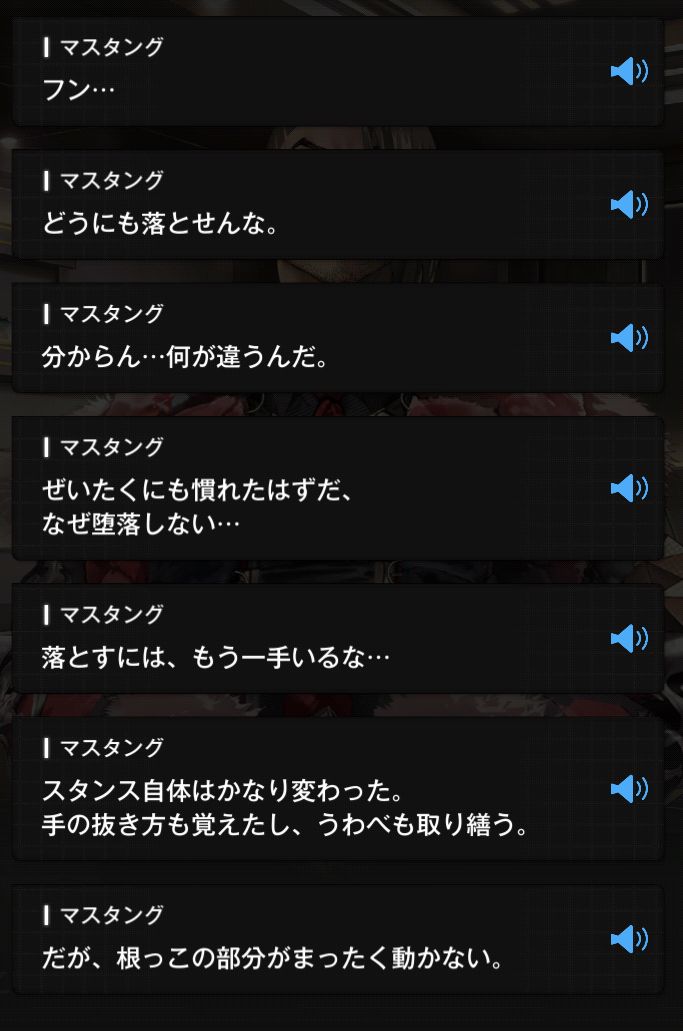The width and height of the screenshot is (683, 1031).
Task: Play audio for ぜいたくにも慣れたはずだ line
Action: 629,488
